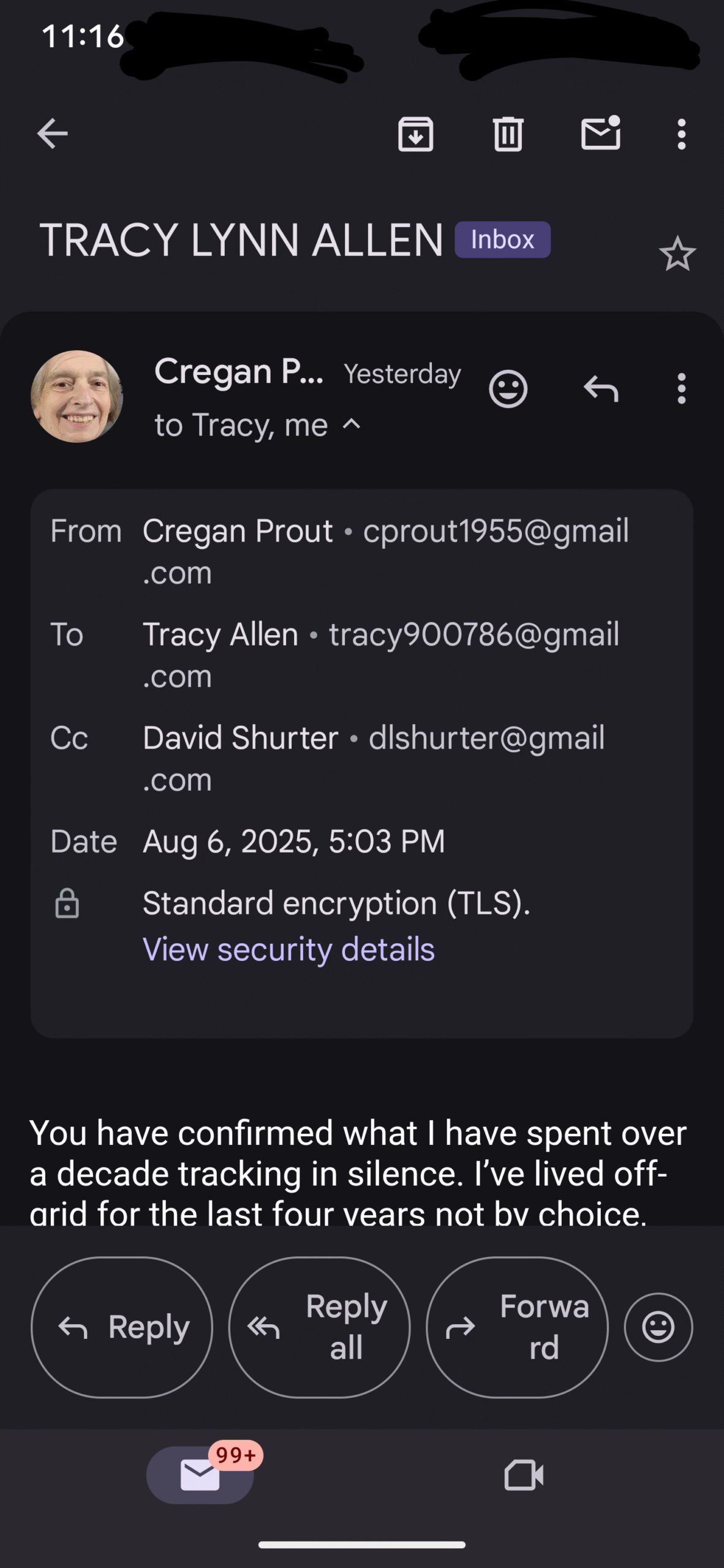Screen dimensions: 724x1568
Task: Collapse the recipient details with the chevron
Action: (352, 424)
